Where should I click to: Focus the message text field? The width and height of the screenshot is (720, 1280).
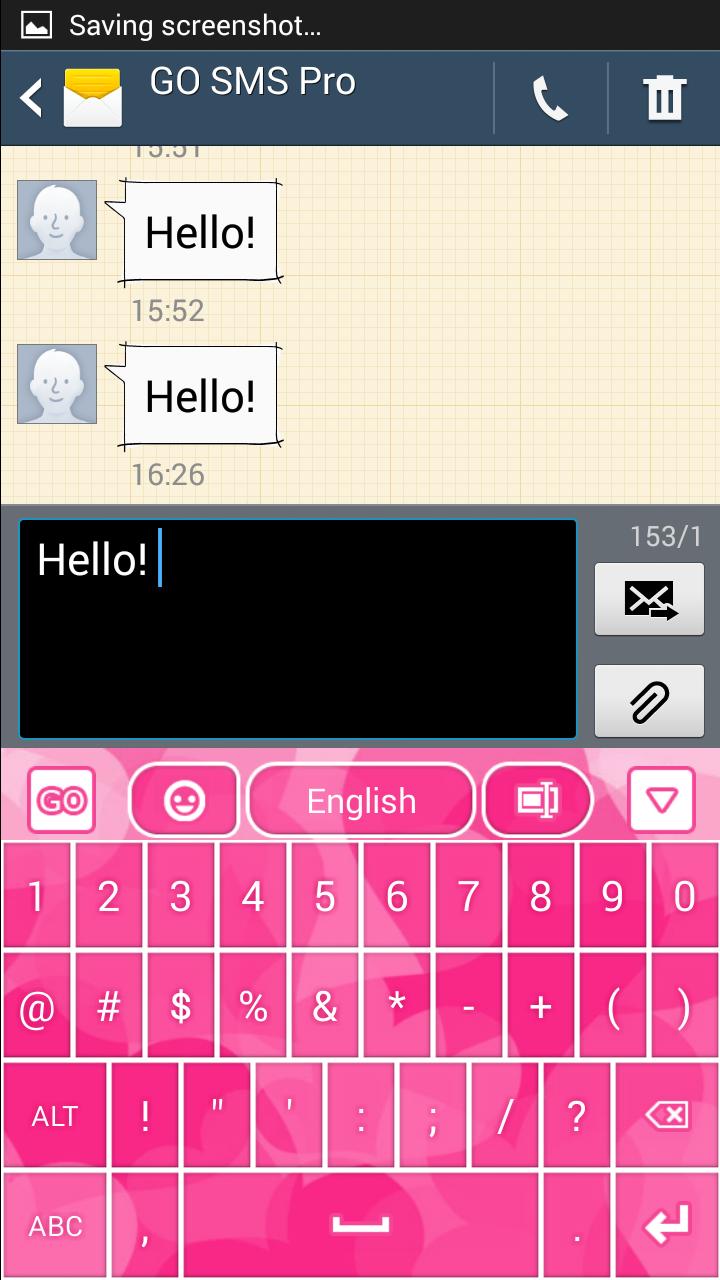(298, 628)
